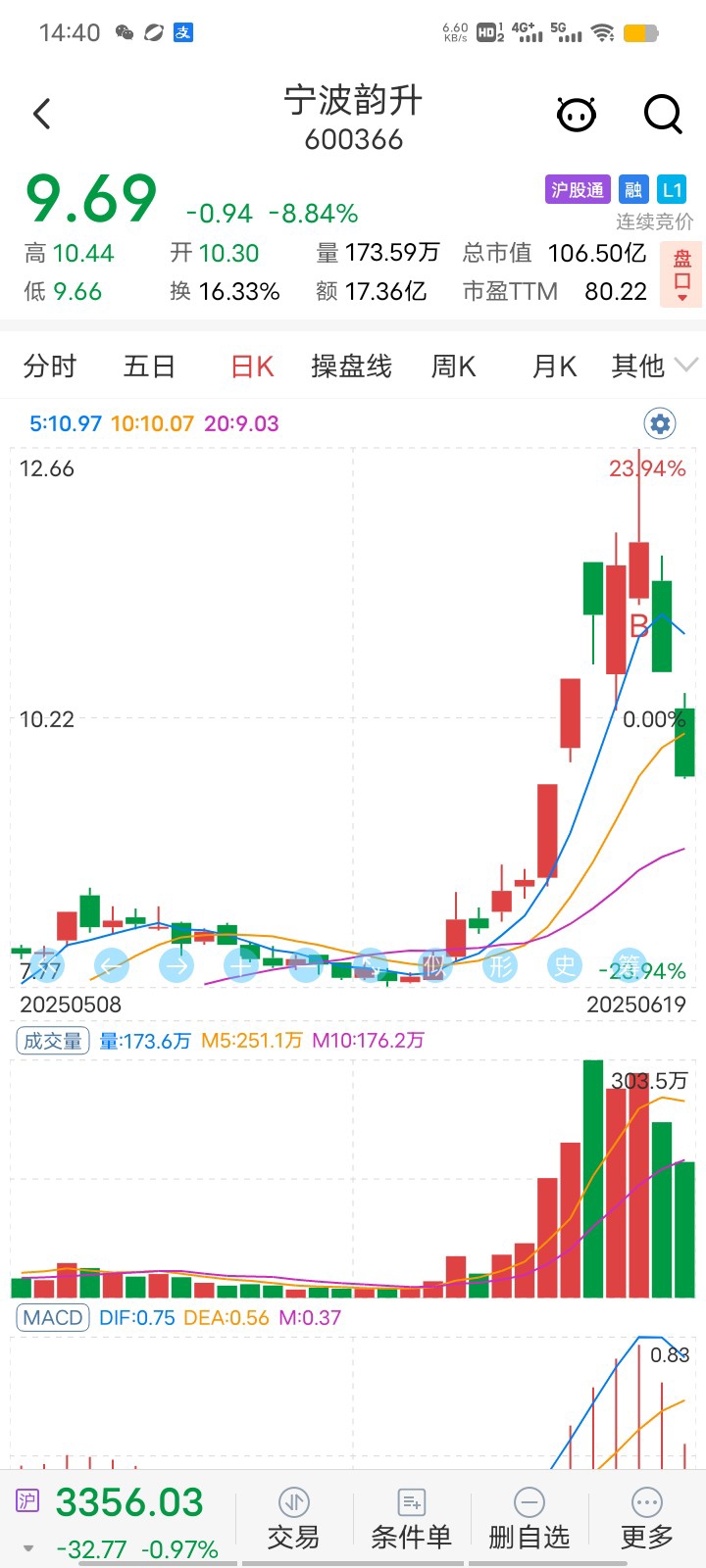Open the 交易 trade button
The width and height of the screenshot is (706, 1568).
click(294, 1520)
